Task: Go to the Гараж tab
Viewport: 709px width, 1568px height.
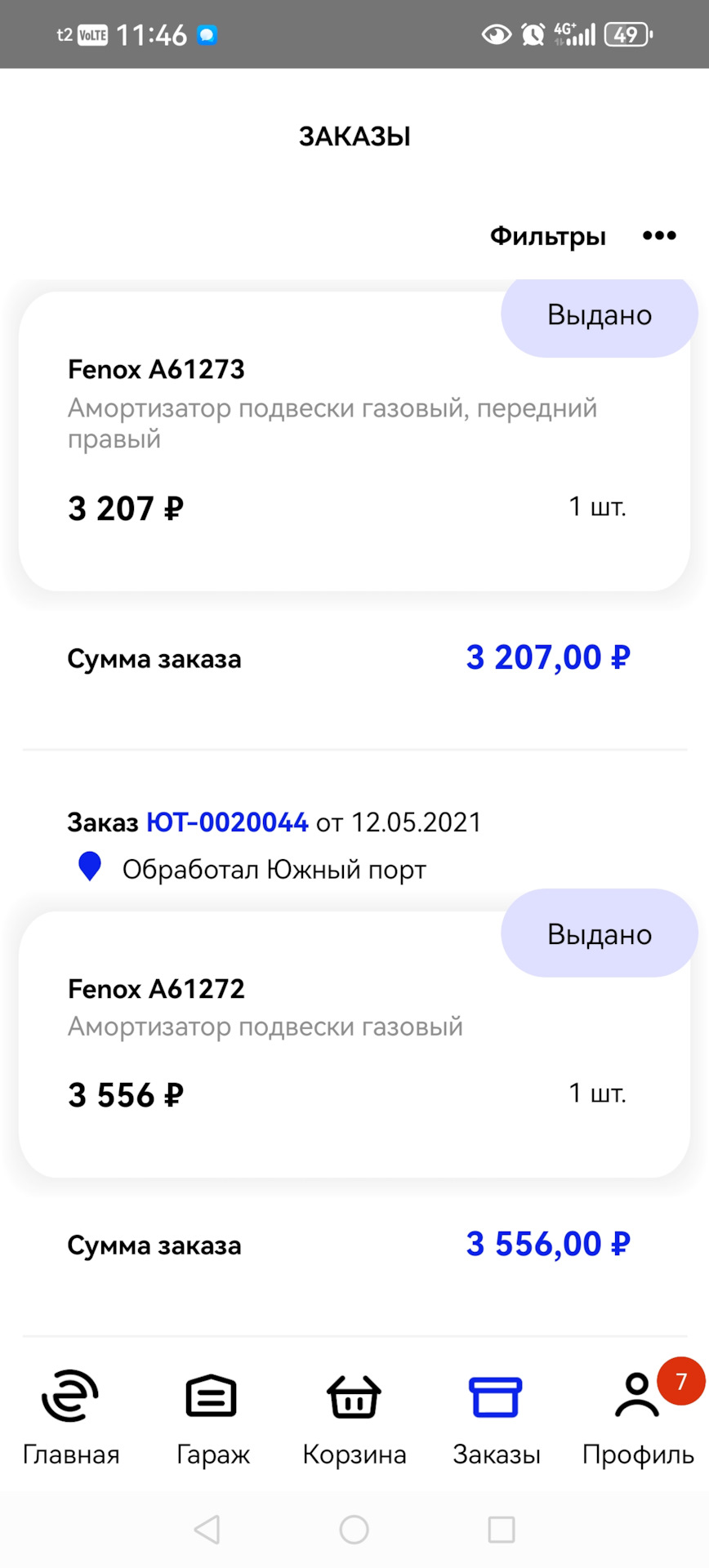Action: [x=212, y=1419]
